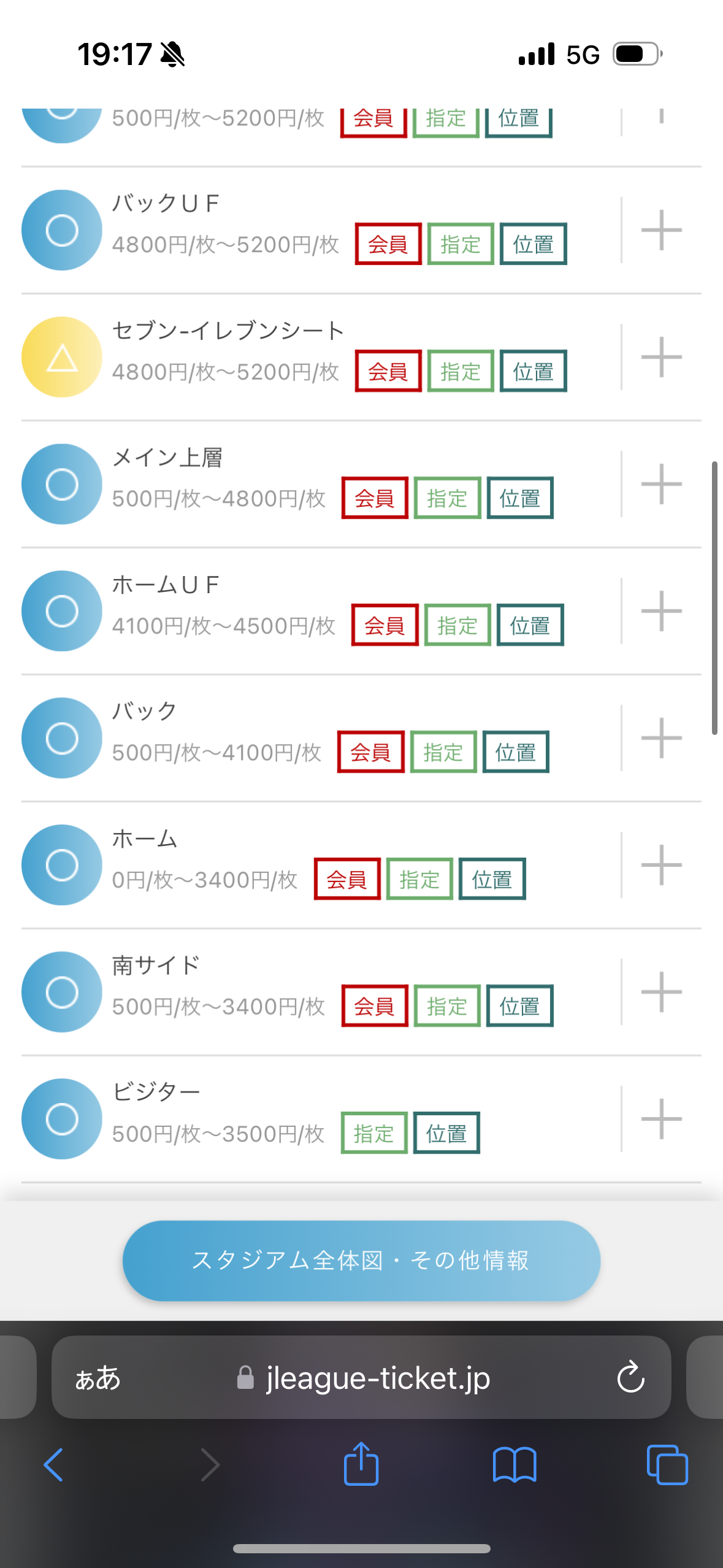Go back to the previous page
Image resolution: width=723 pixels, height=1568 pixels.
click(53, 1465)
